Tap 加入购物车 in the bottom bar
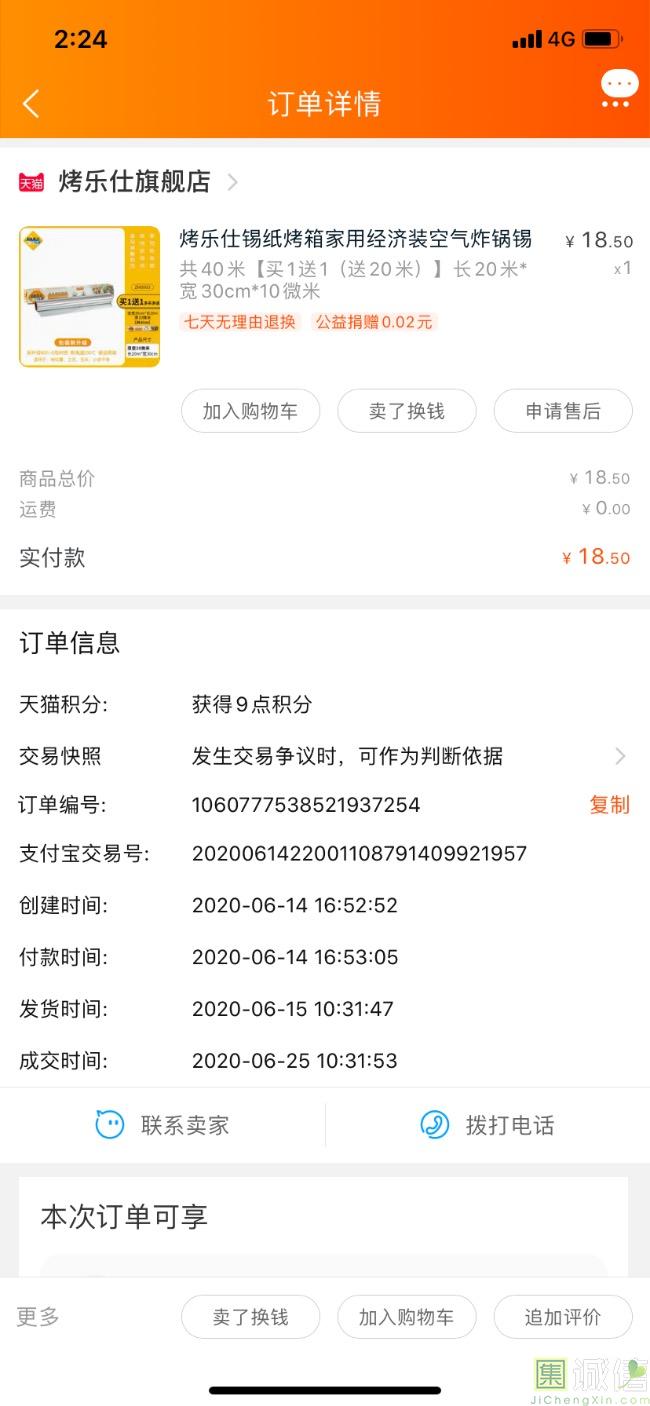 pyautogui.click(x=406, y=1317)
